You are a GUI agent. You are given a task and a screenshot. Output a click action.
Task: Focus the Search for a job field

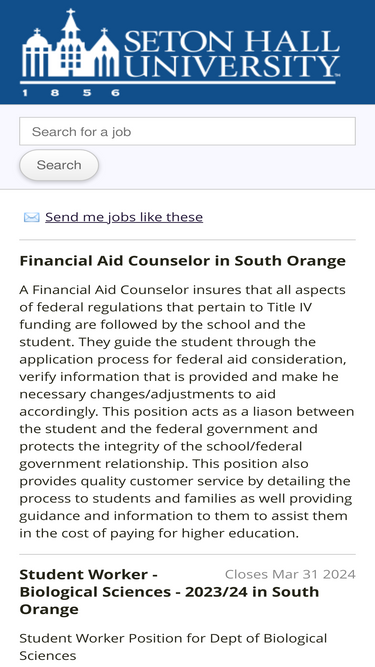pos(187,131)
